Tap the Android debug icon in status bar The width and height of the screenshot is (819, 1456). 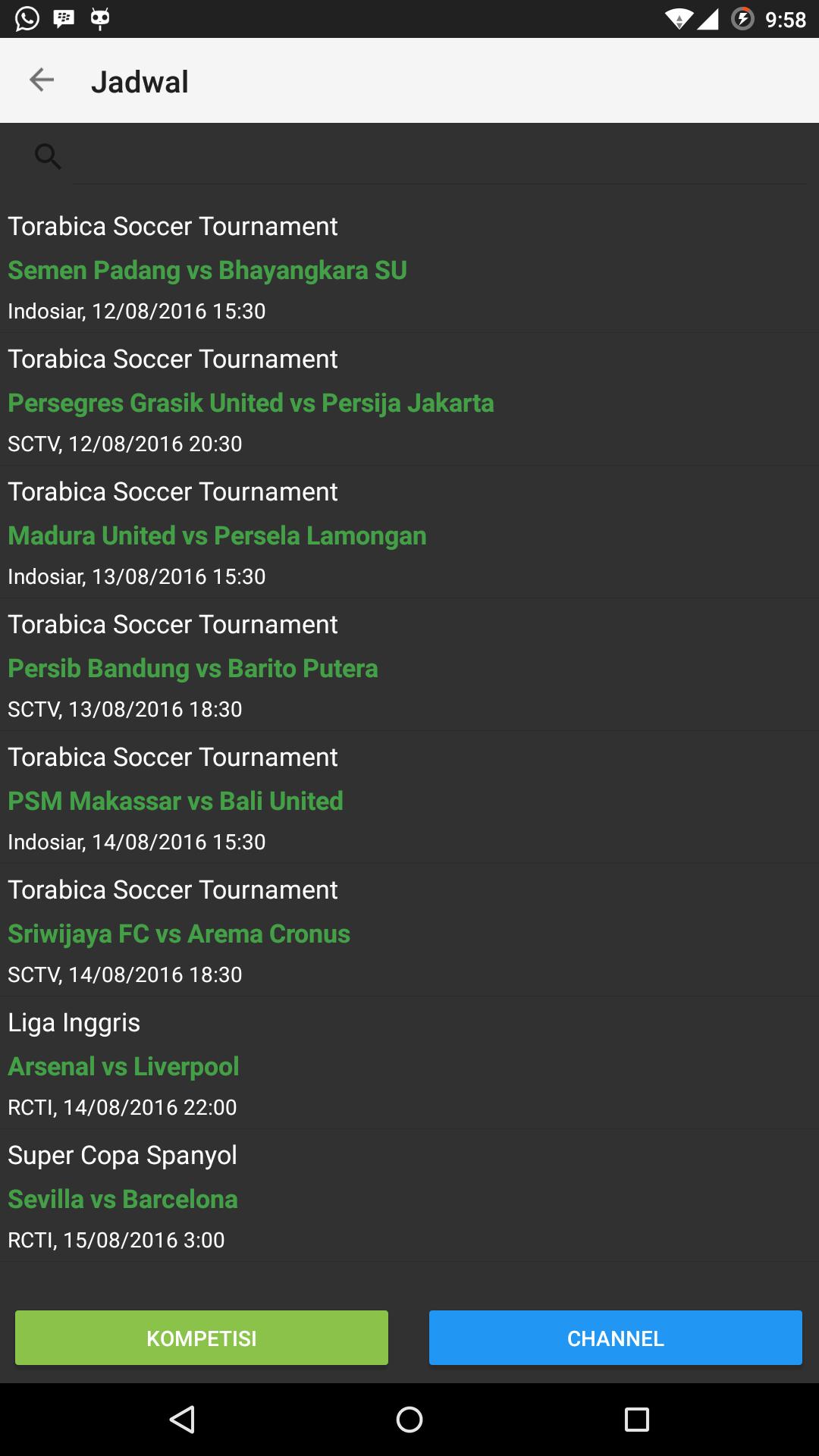pos(99,18)
